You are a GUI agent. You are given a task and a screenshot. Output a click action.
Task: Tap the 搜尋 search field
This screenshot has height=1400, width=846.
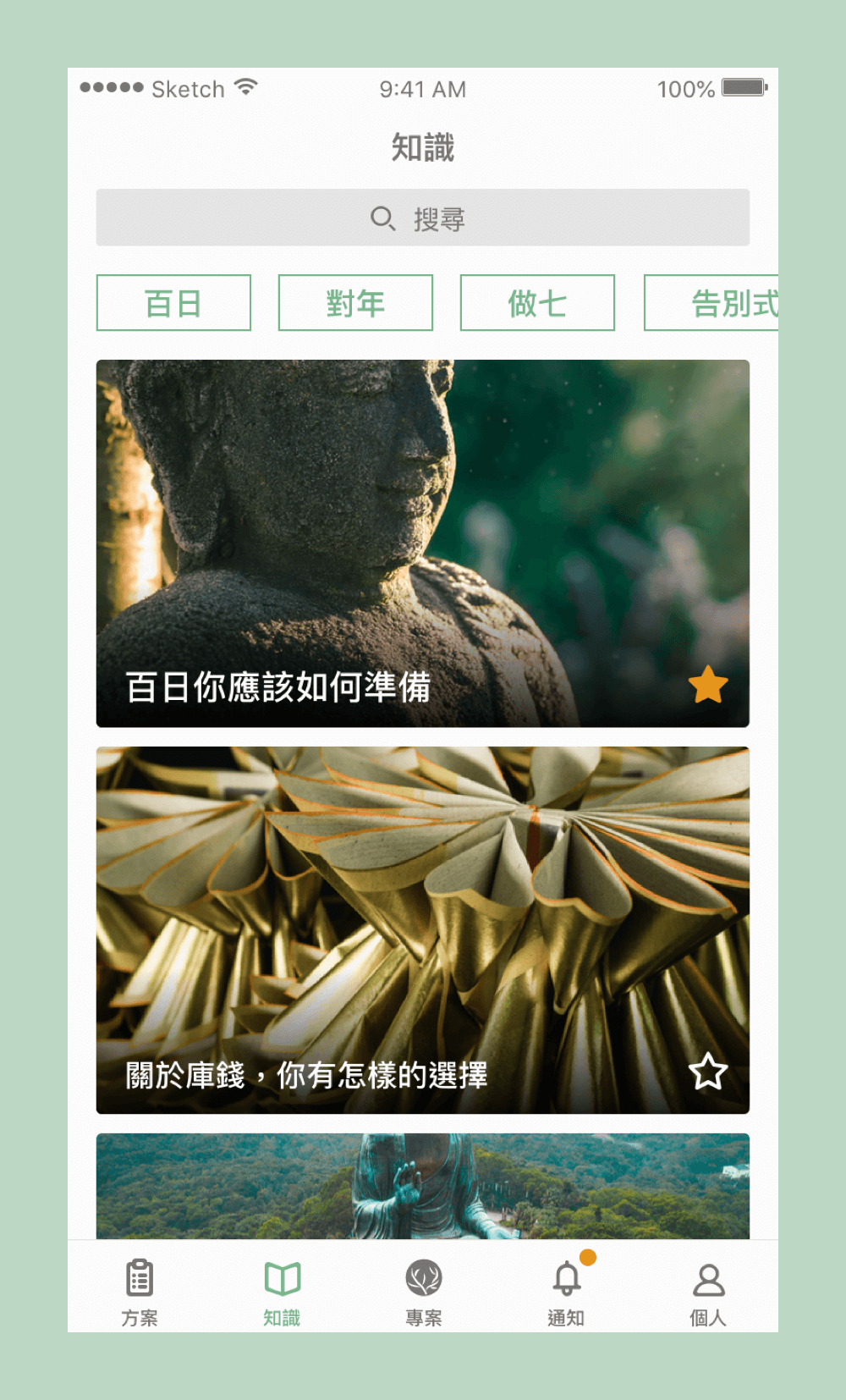click(422, 218)
